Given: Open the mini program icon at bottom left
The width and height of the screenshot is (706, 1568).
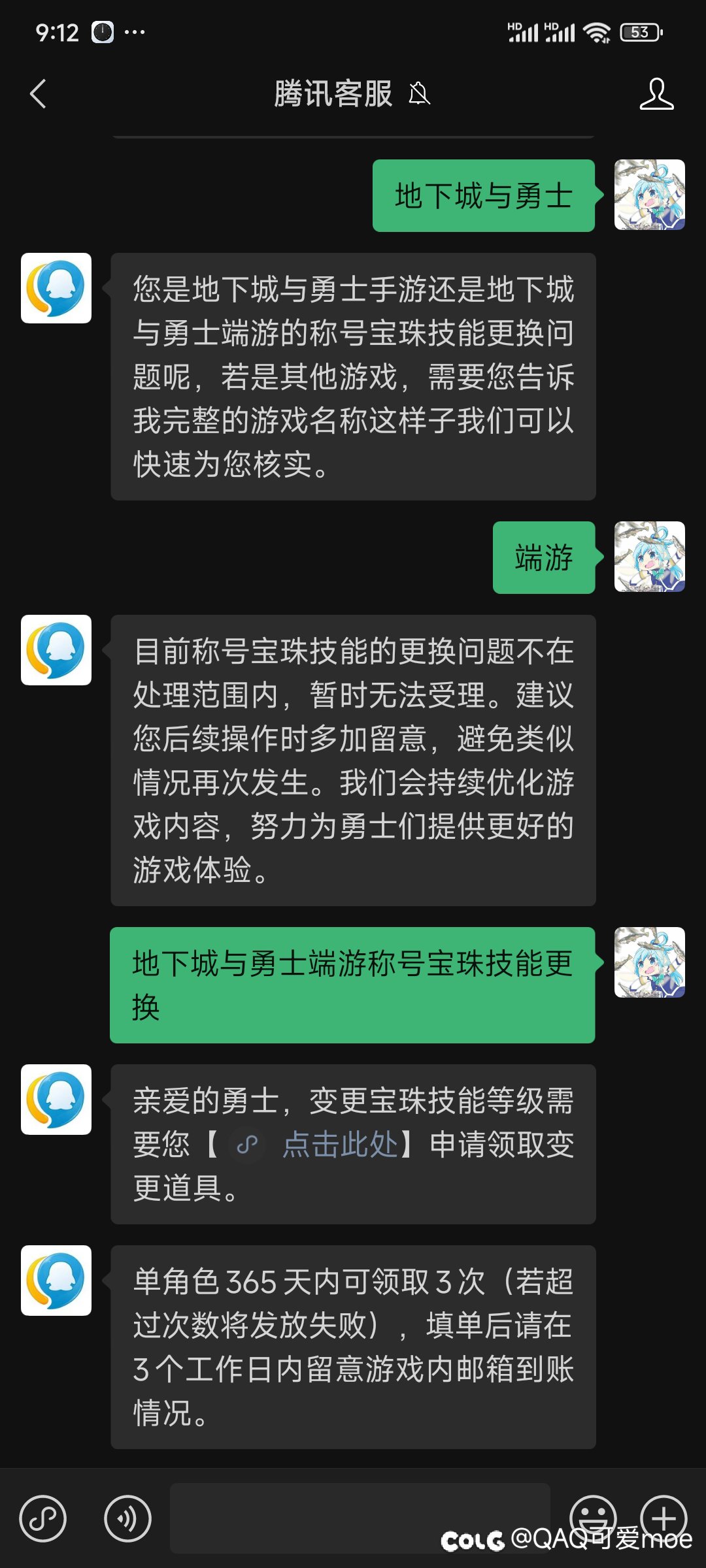Looking at the screenshot, I should pyautogui.click(x=43, y=1518).
